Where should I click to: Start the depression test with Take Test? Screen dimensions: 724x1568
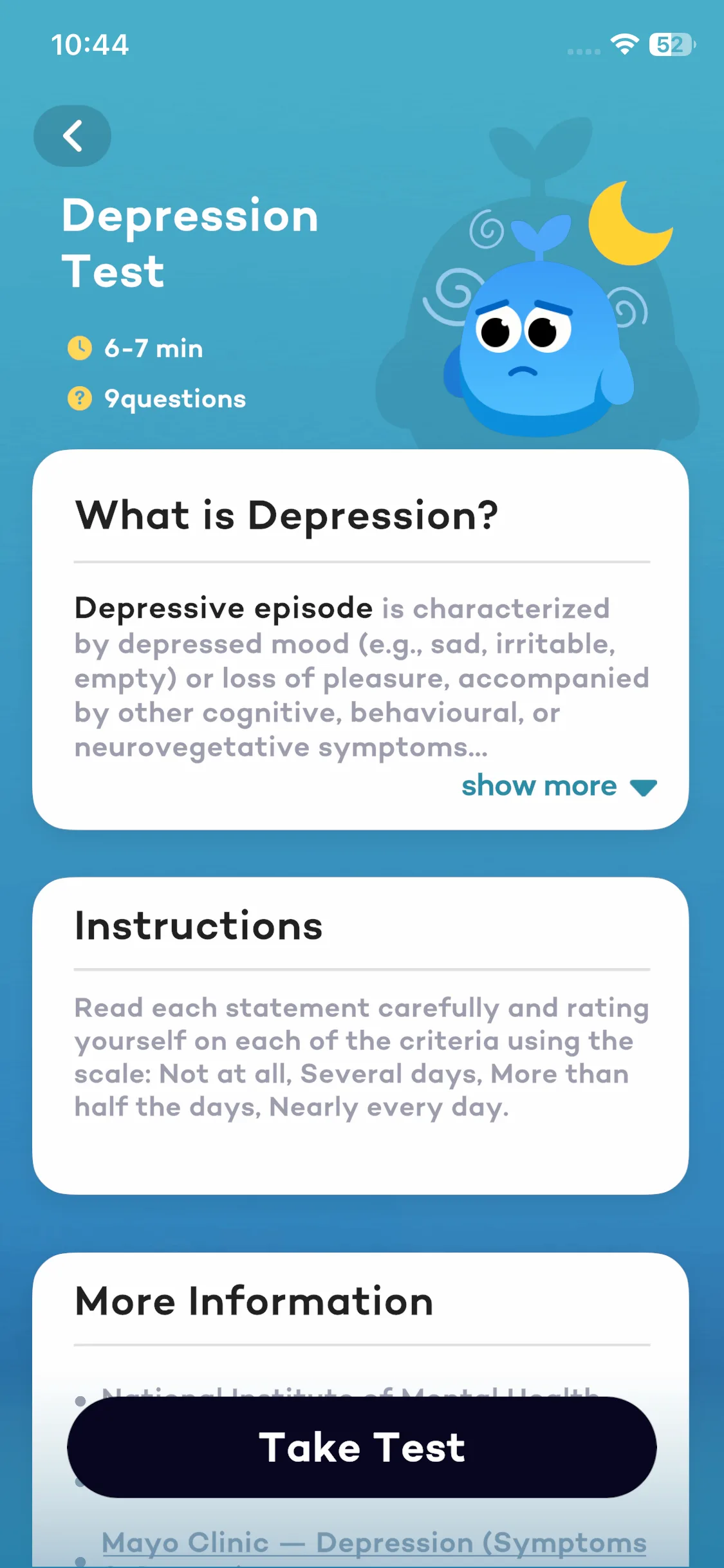tap(362, 1447)
